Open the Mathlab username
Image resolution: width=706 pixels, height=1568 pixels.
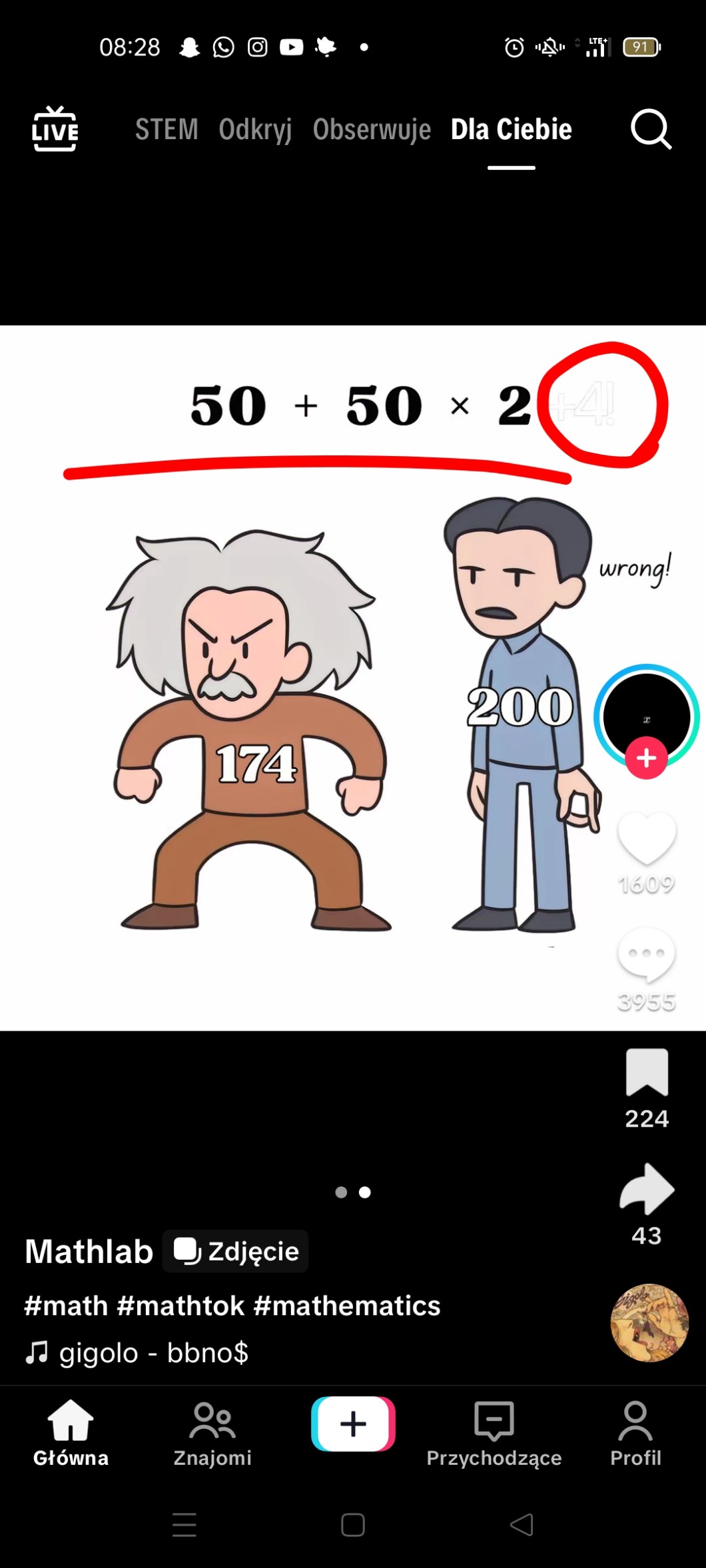click(89, 1251)
